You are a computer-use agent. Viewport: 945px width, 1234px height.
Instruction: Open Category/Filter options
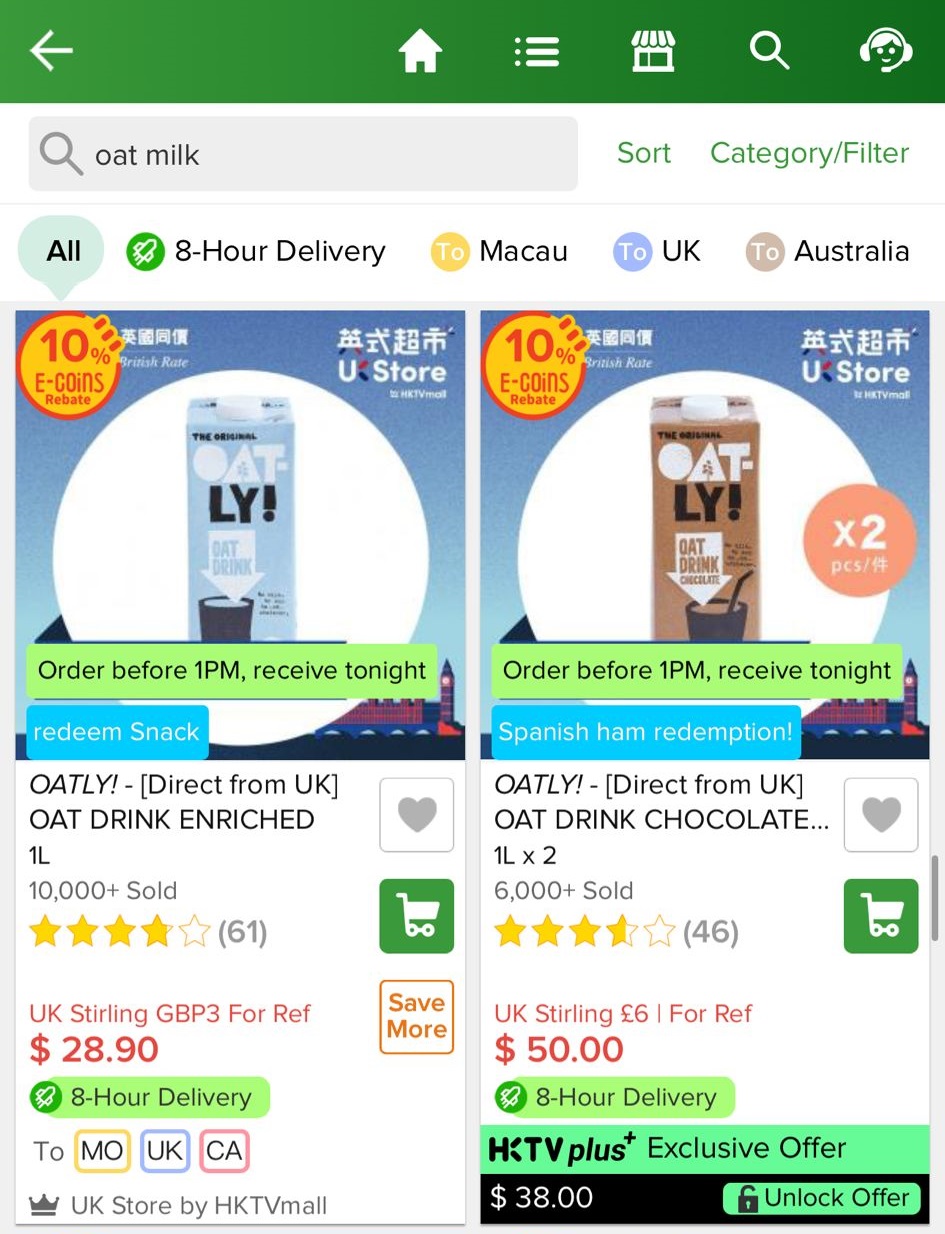809,153
